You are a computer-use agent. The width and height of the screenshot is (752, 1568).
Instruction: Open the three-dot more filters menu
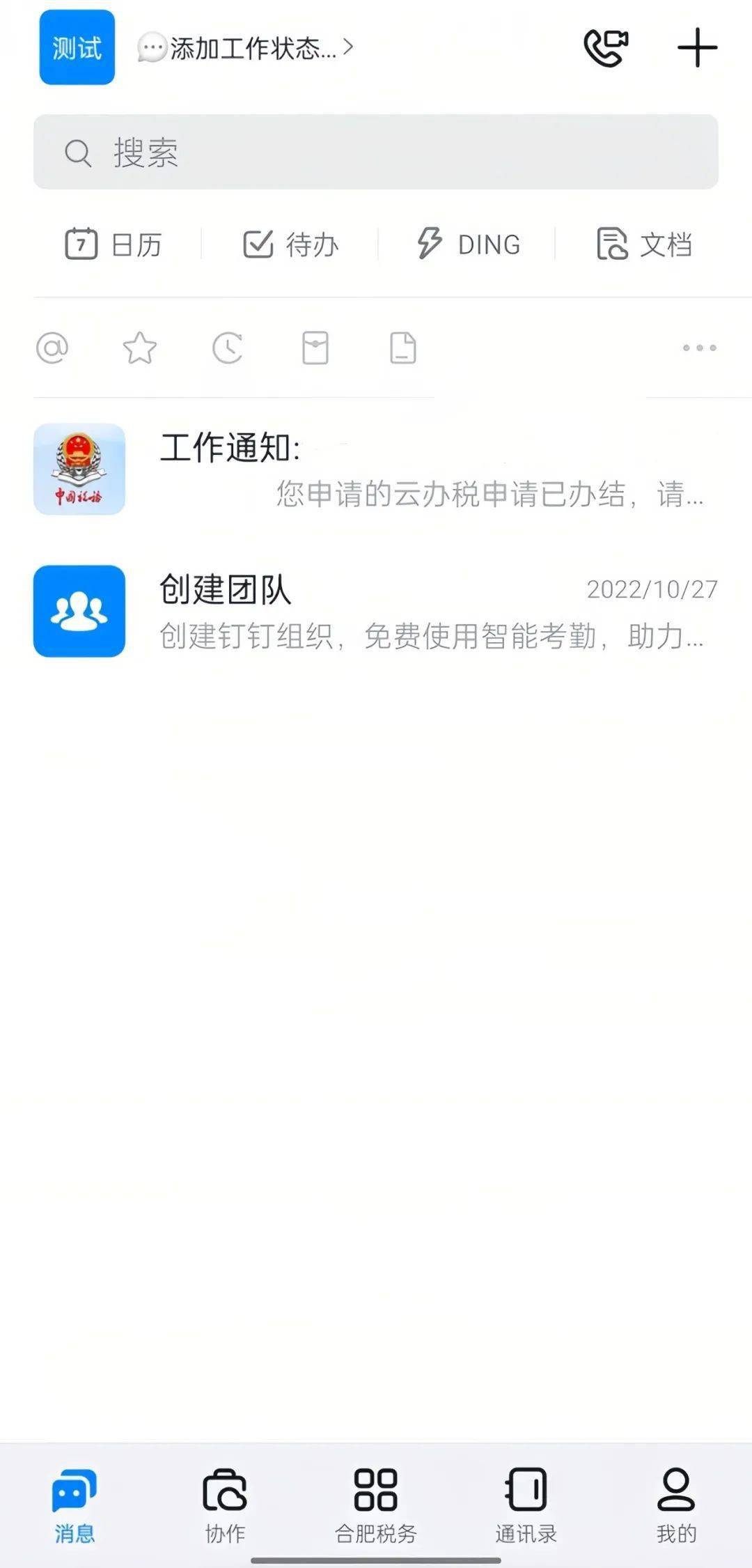(698, 348)
